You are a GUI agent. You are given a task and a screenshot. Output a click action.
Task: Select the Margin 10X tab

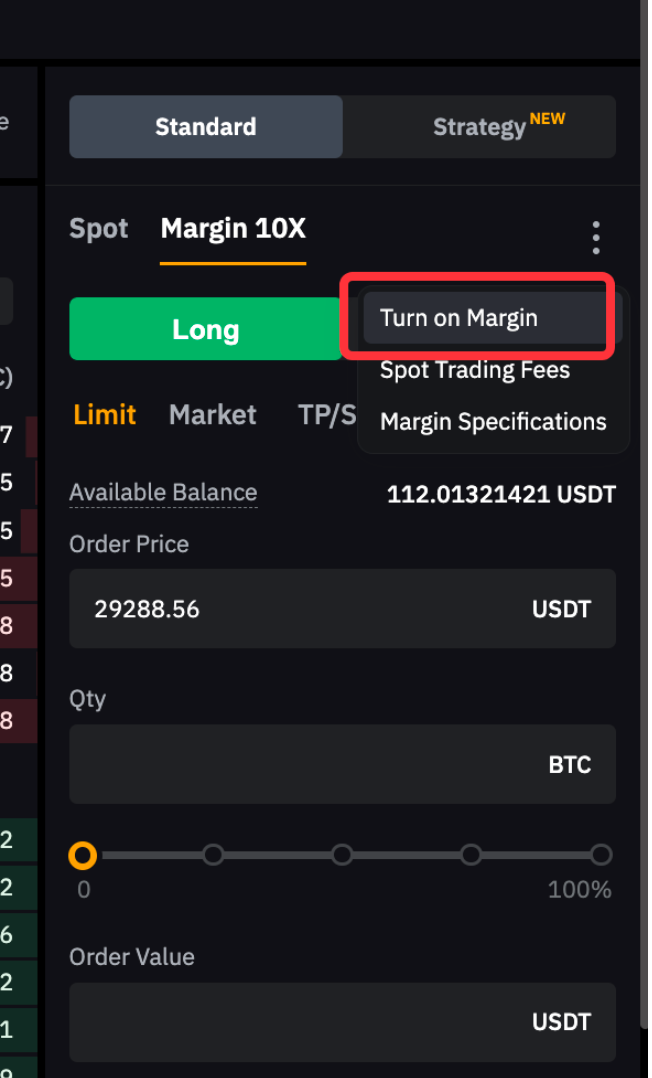point(233,229)
